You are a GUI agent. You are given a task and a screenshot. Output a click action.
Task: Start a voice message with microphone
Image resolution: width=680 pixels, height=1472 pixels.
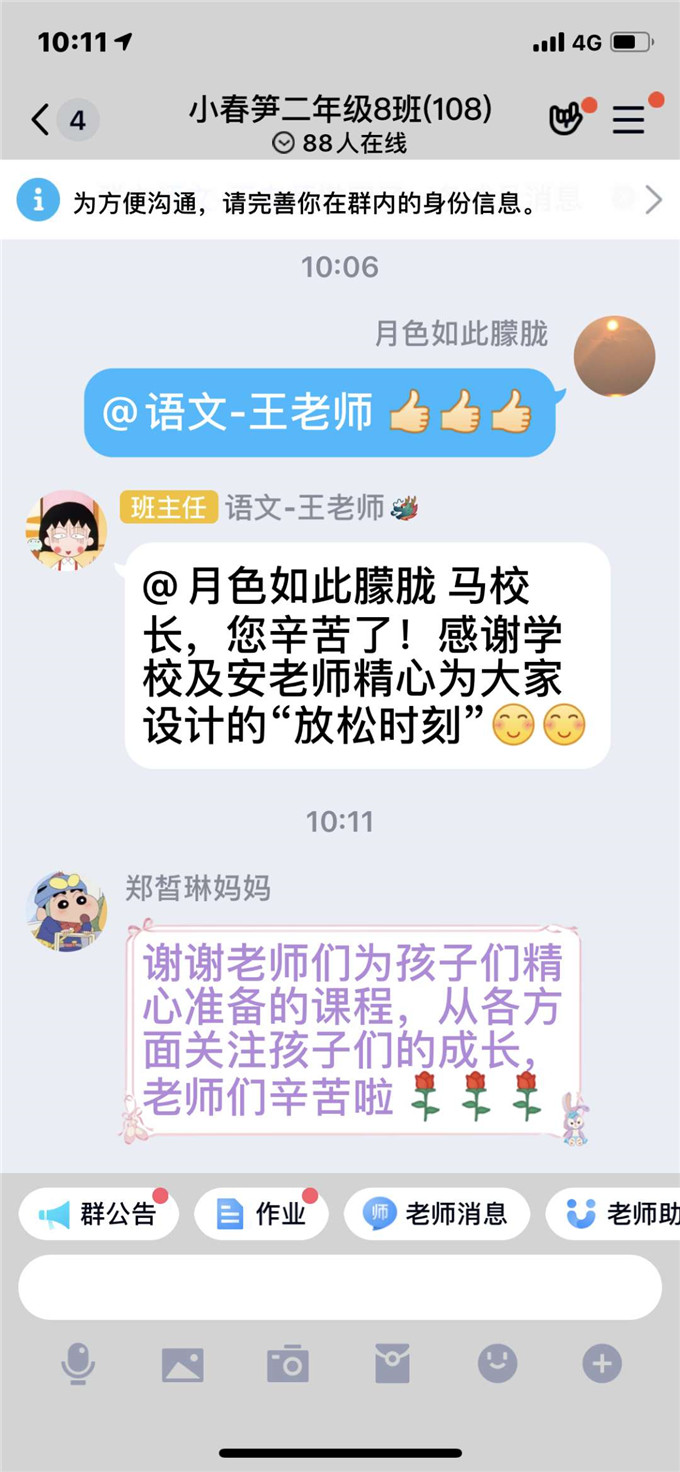(78, 1364)
